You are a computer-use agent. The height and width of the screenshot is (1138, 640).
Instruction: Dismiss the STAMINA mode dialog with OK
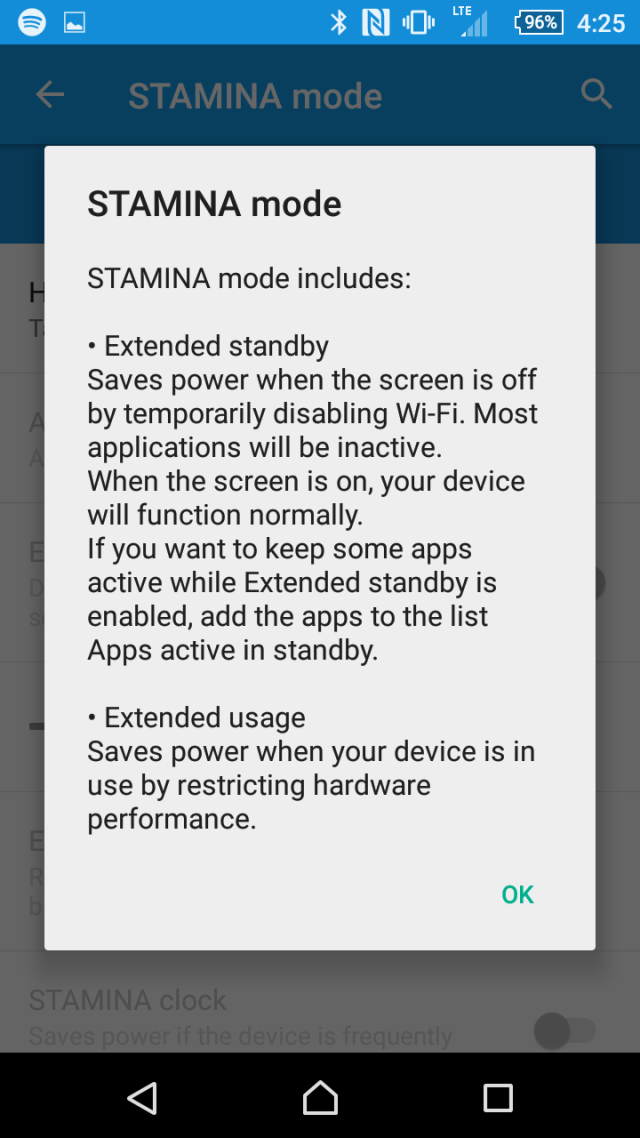[517, 894]
